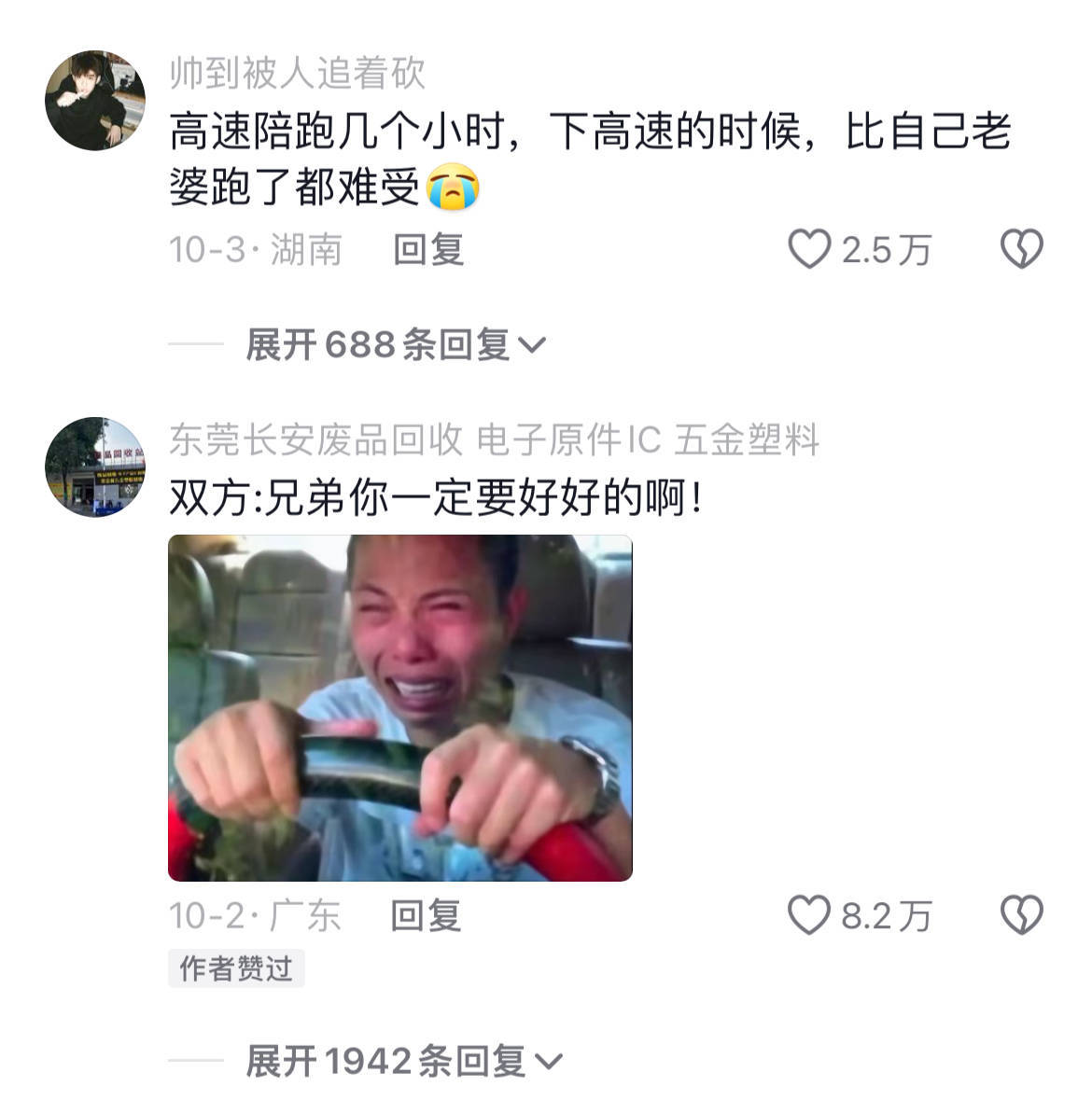This screenshot has width=1092, height=1114.
Task: Open the username 帅到被人追着砍
Action: [297, 73]
